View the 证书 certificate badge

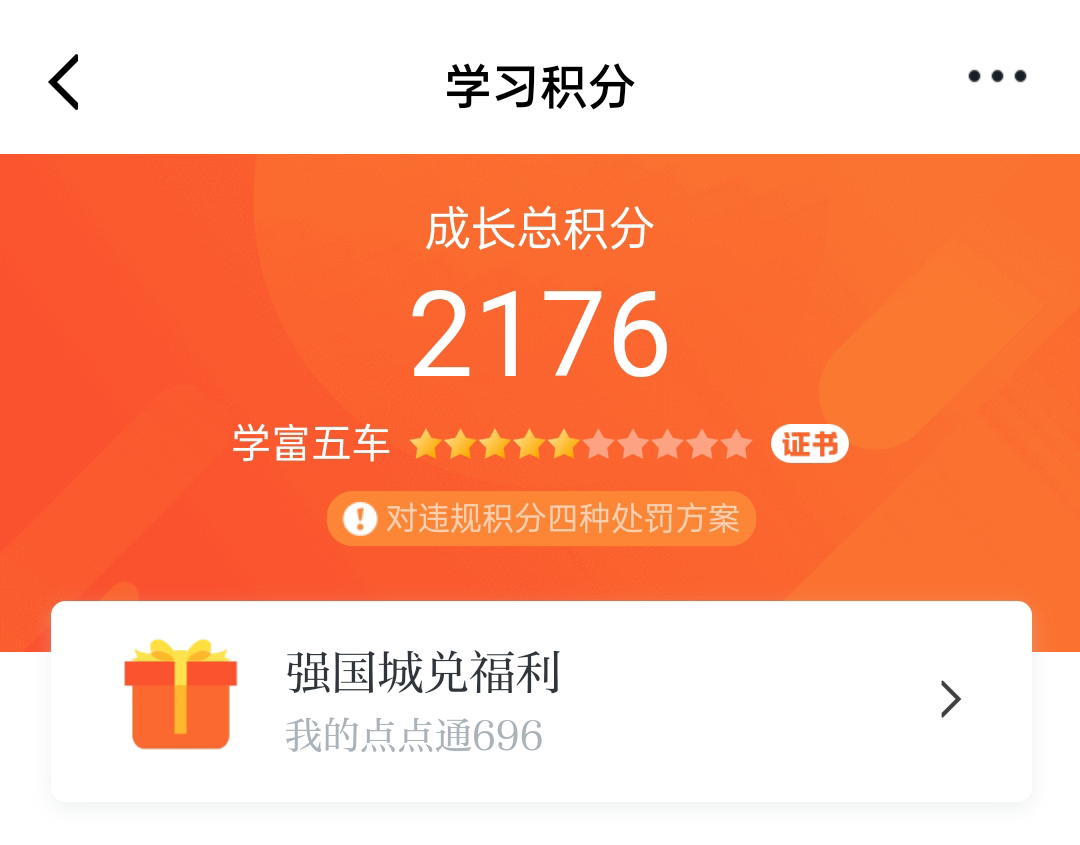pos(809,444)
